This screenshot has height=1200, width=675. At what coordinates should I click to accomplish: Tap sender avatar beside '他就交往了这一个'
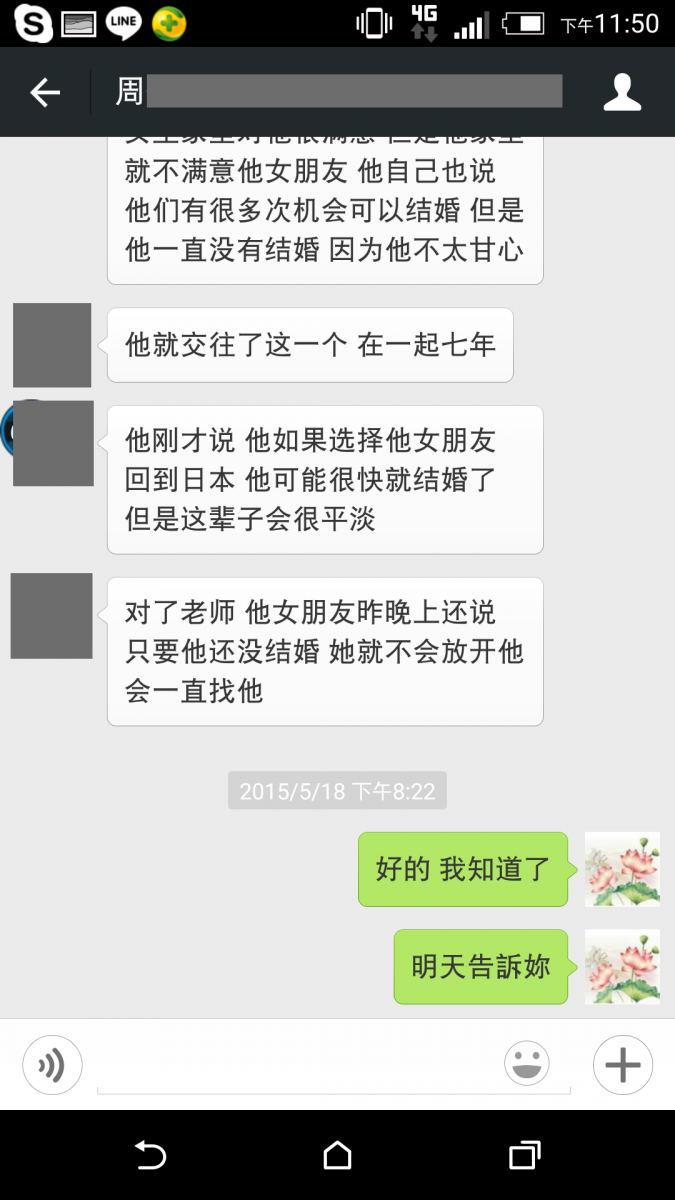(x=52, y=345)
